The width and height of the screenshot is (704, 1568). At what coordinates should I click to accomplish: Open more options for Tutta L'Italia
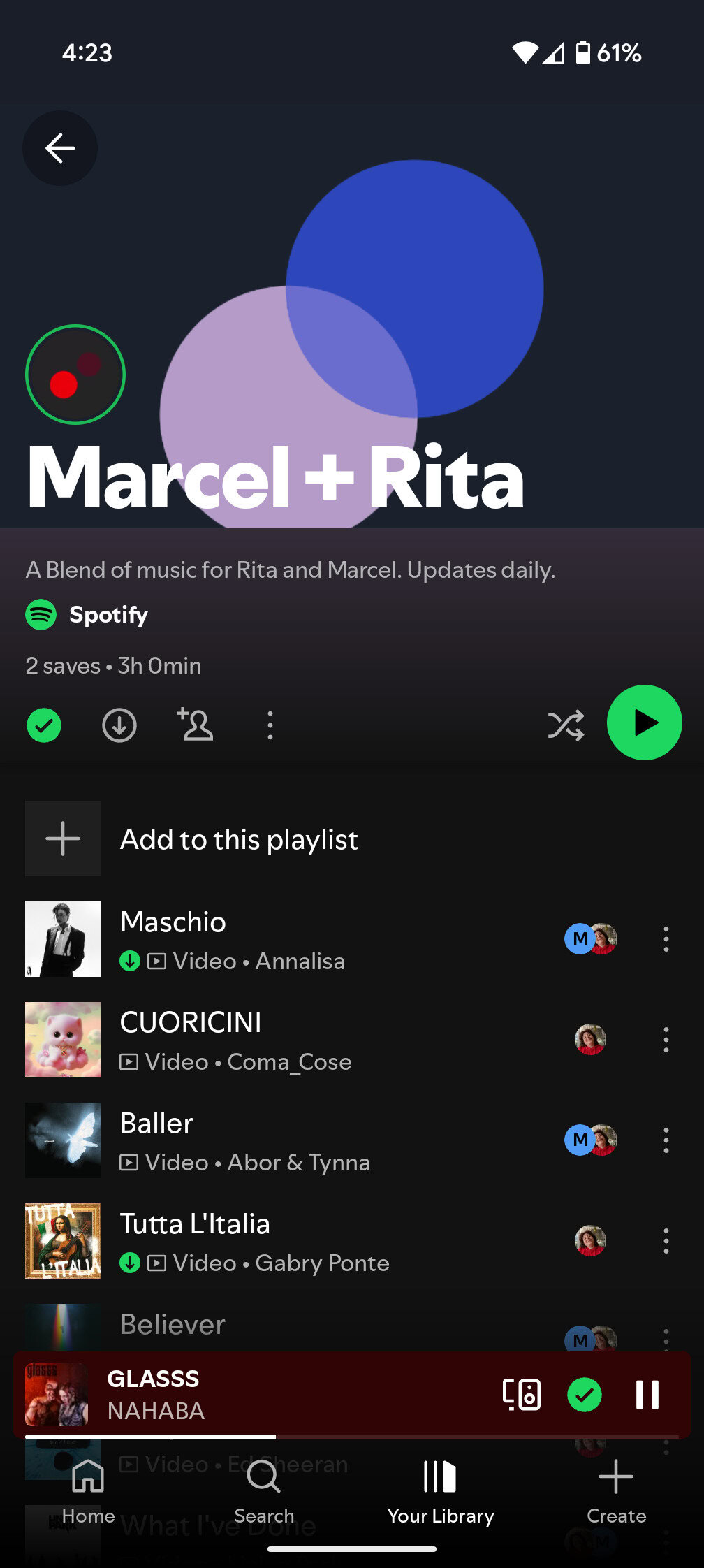coord(666,1241)
